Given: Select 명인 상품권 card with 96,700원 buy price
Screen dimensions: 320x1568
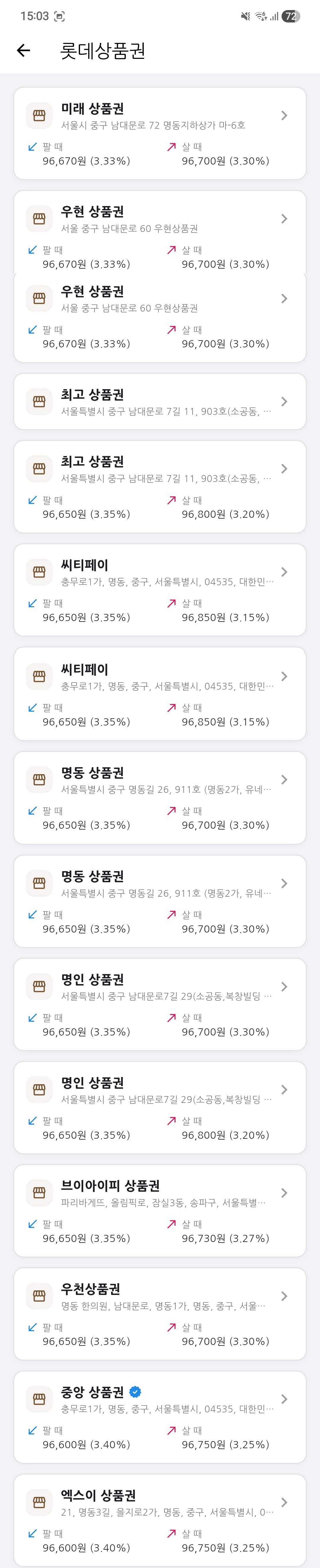Looking at the screenshot, I should (x=160, y=1004).
